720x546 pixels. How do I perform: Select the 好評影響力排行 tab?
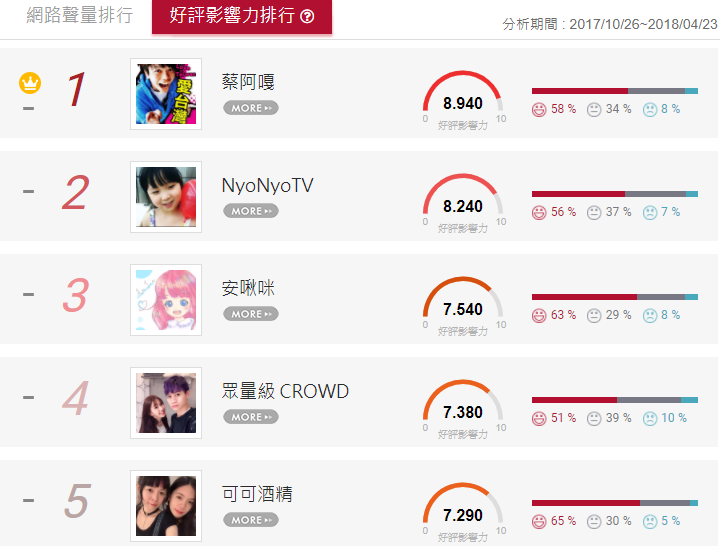click(242, 17)
